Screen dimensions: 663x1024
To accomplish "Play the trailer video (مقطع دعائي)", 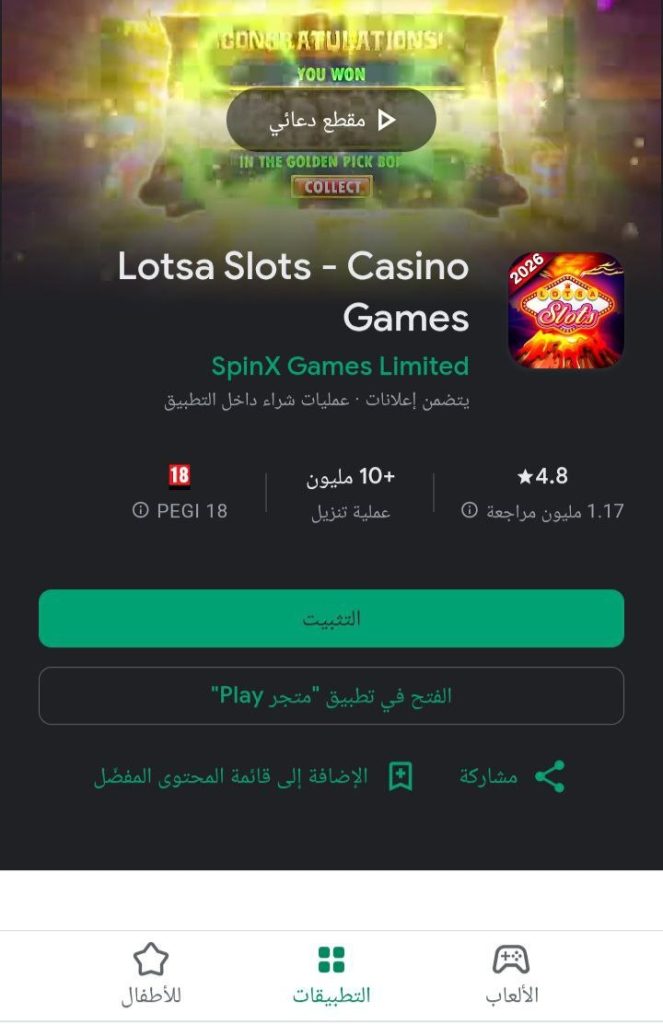I will pyautogui.click(x=331, y=120).
